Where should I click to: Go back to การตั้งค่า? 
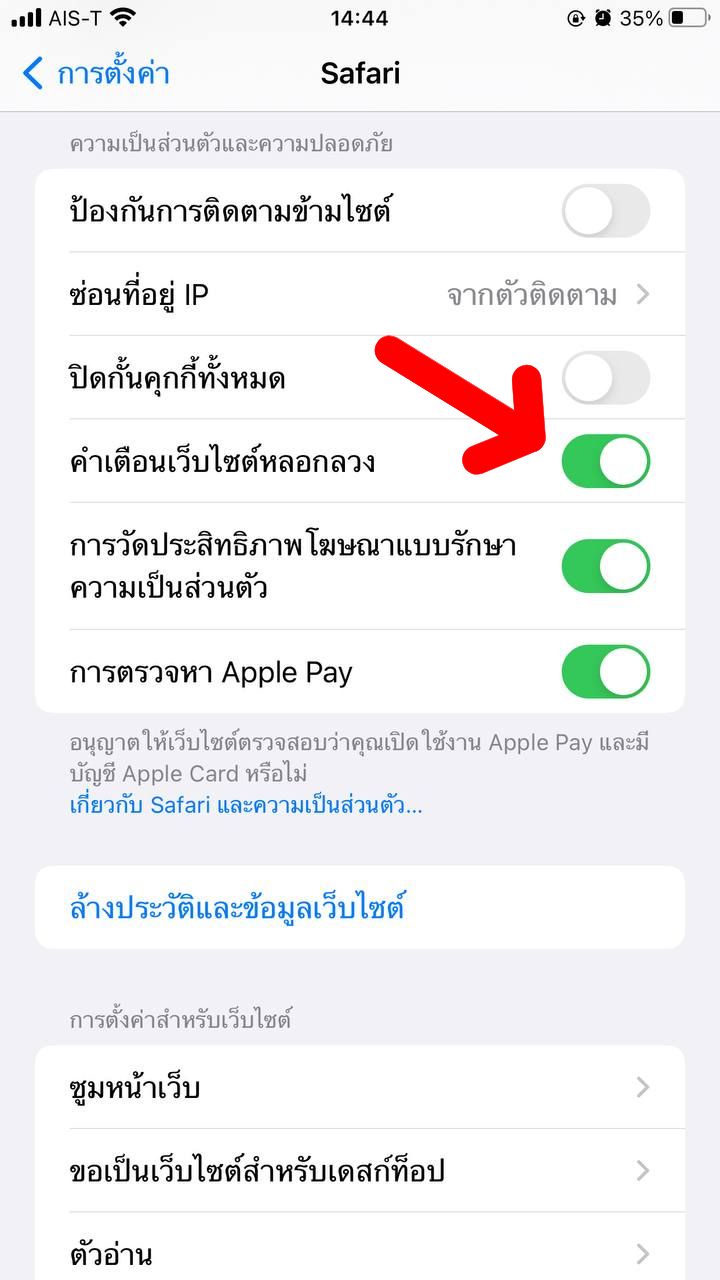click(x=95, y=73)
